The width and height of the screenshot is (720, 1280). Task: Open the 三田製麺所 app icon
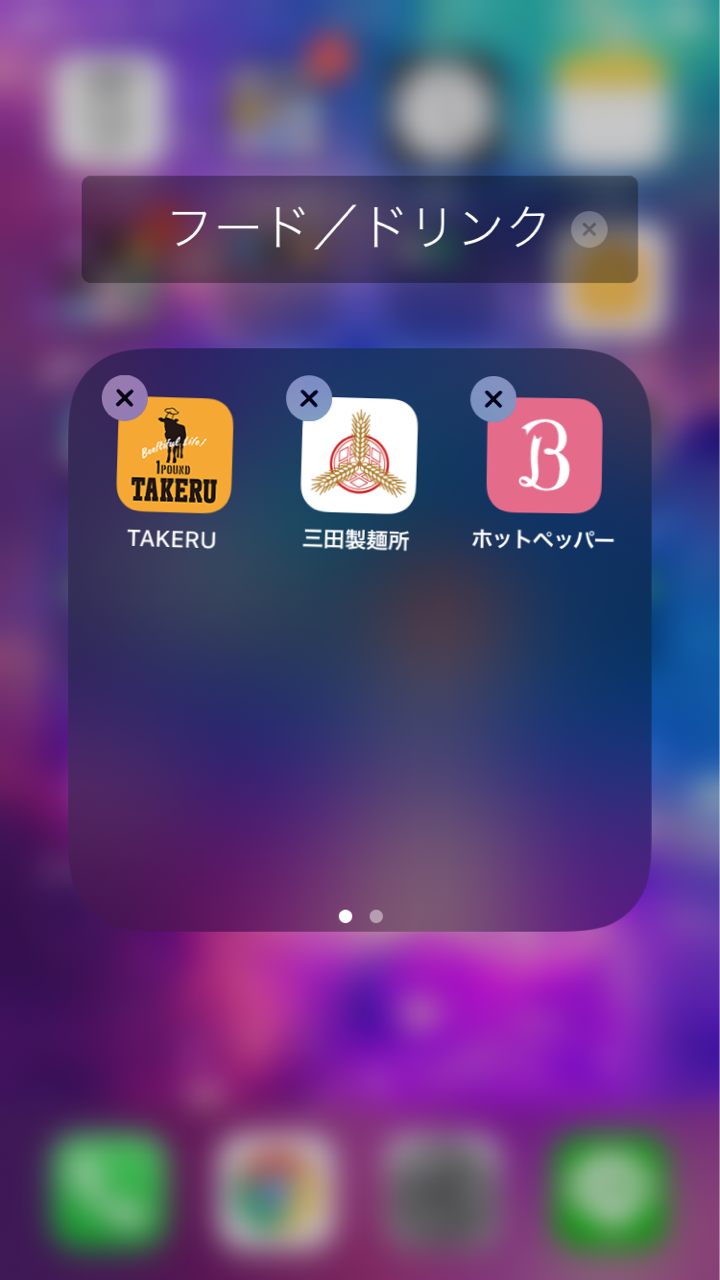tap(359, 455)
